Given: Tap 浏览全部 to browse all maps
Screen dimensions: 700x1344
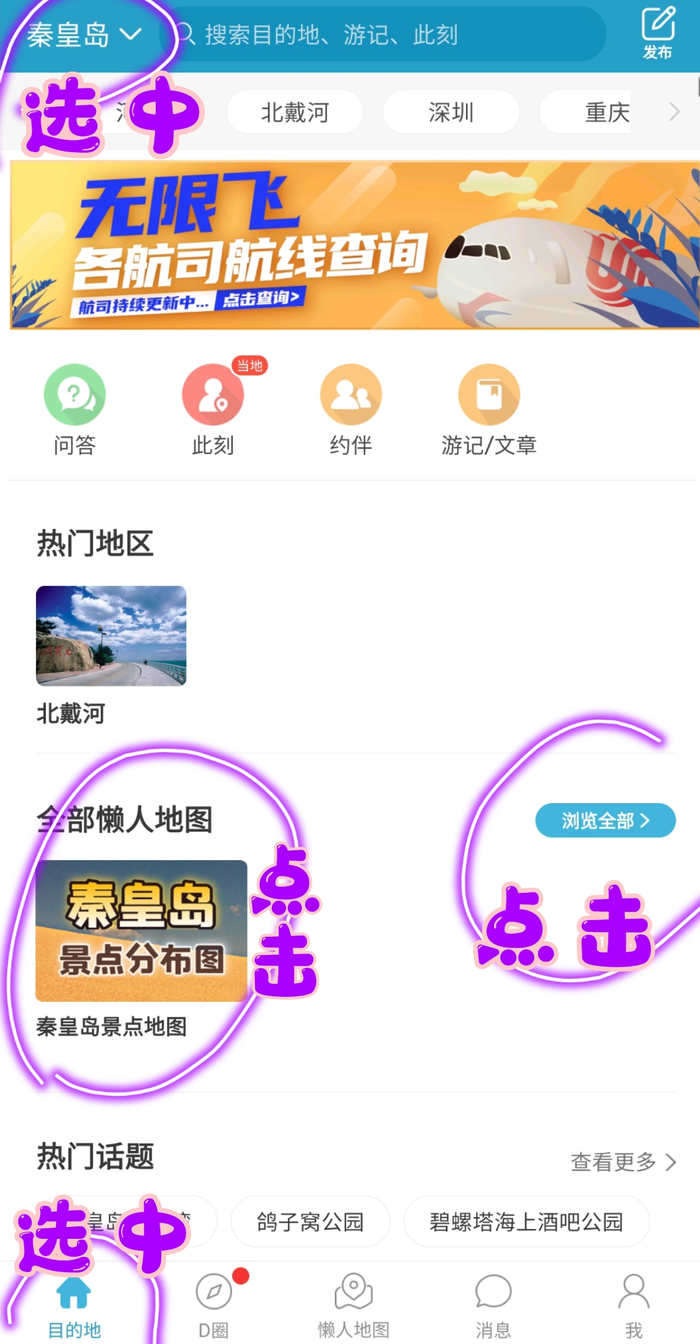Looking at the screenshot, I should pyautogui.click(x=605, y=821).
